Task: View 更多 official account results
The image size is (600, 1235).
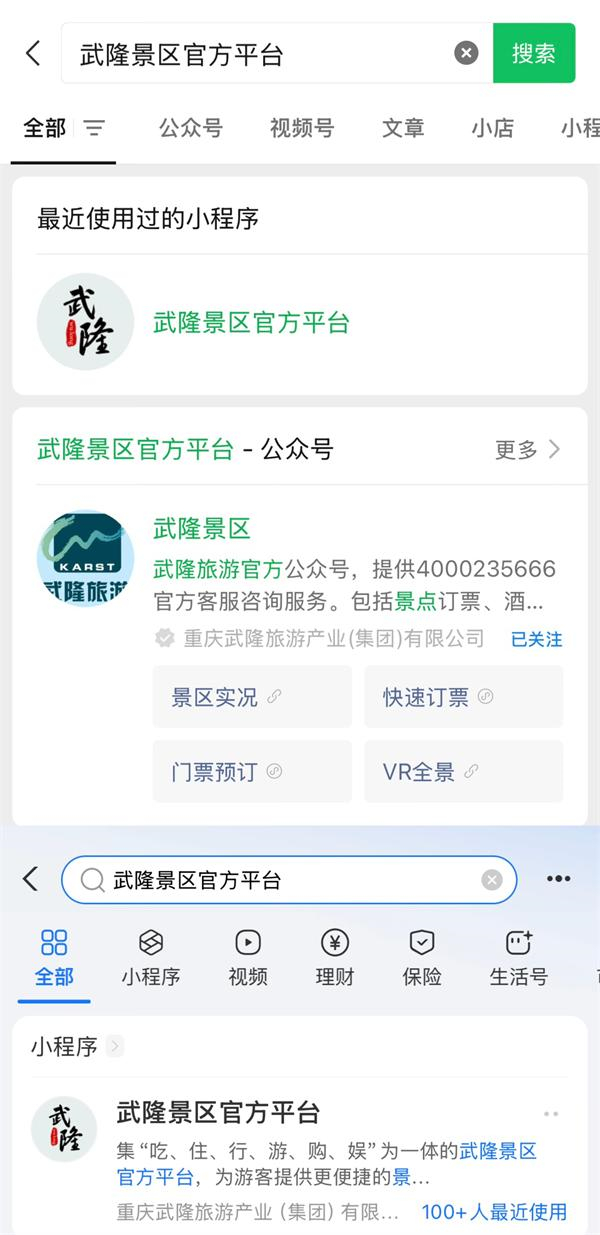Action: pyautogui.click(x=527, y=450)
